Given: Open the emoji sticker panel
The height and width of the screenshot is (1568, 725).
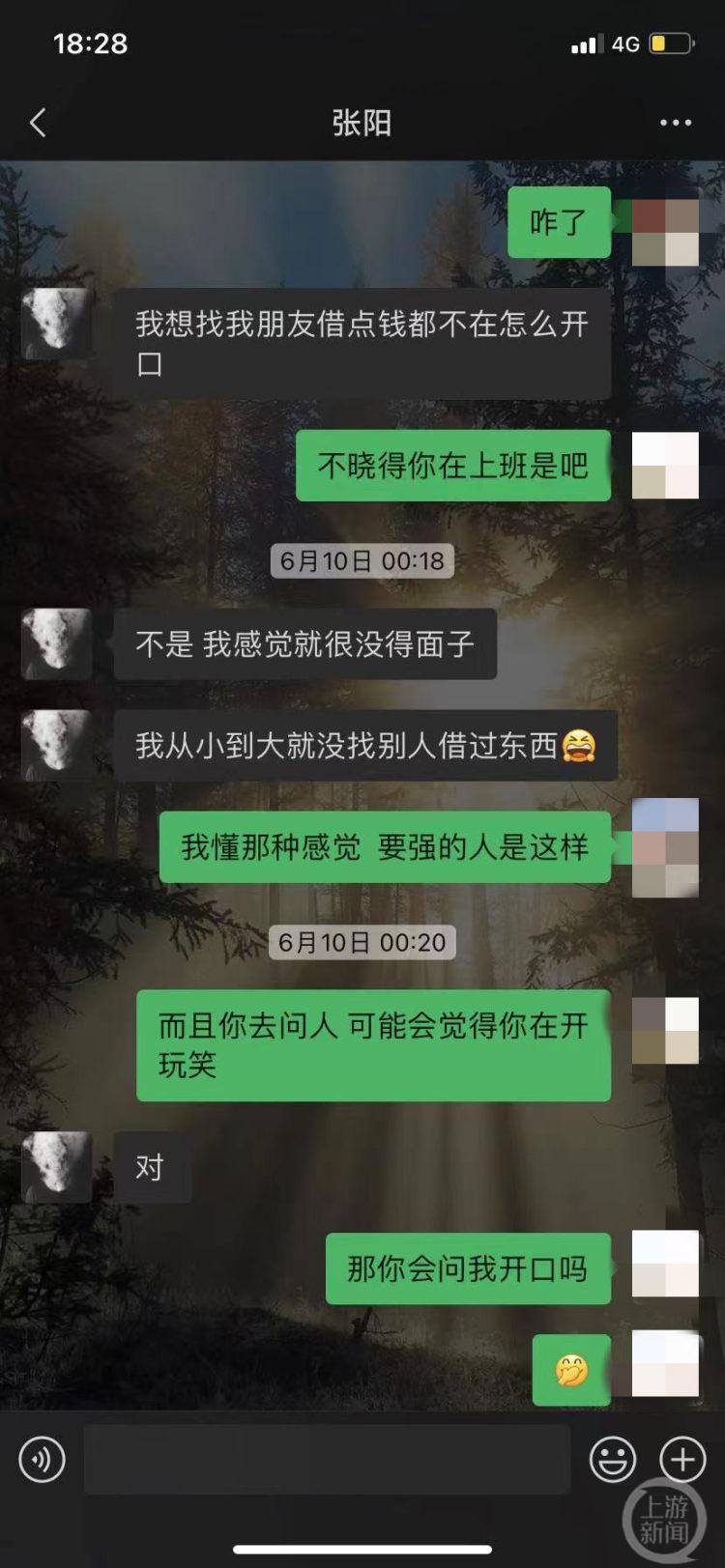Looking at the screenshot, I should pos(613,1459).
